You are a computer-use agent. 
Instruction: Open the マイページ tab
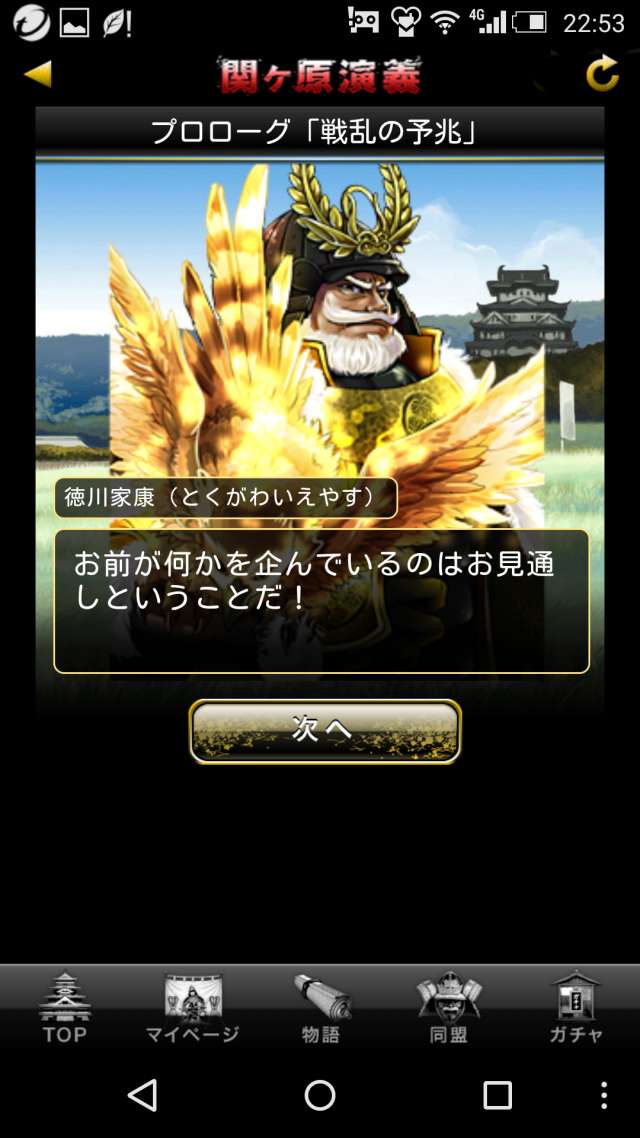click(x=192, y=1007)
